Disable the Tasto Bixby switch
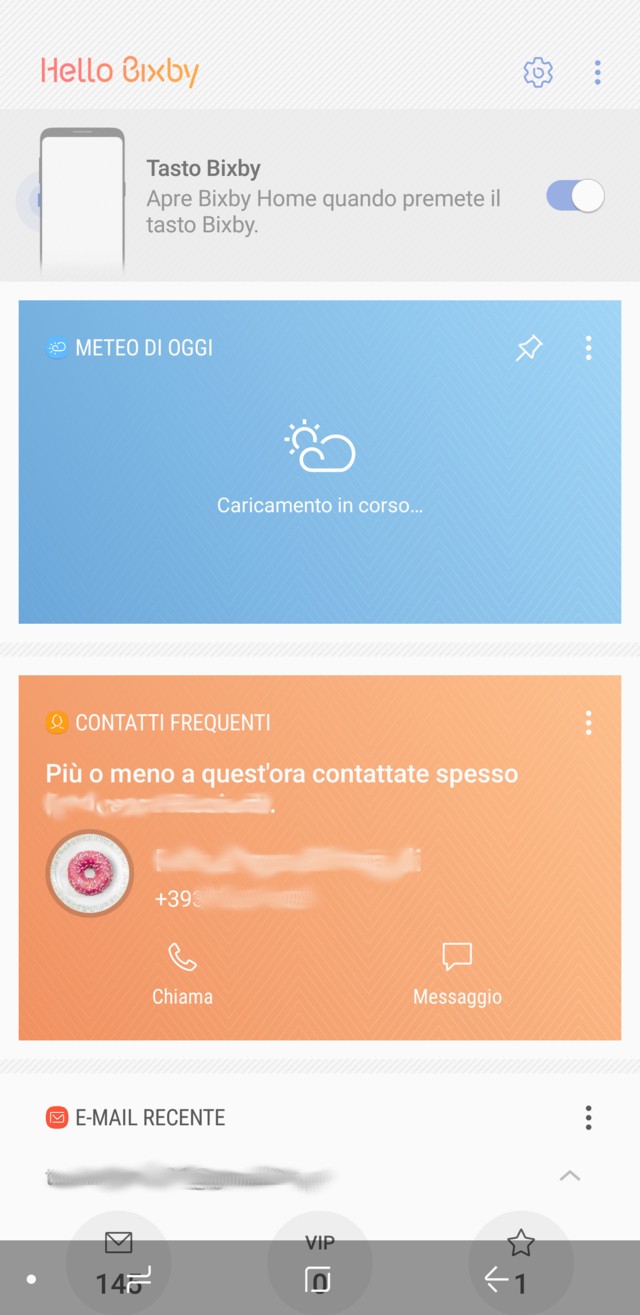The width and height of the screenshot is (640, 1315). click(x=575, y=196)
